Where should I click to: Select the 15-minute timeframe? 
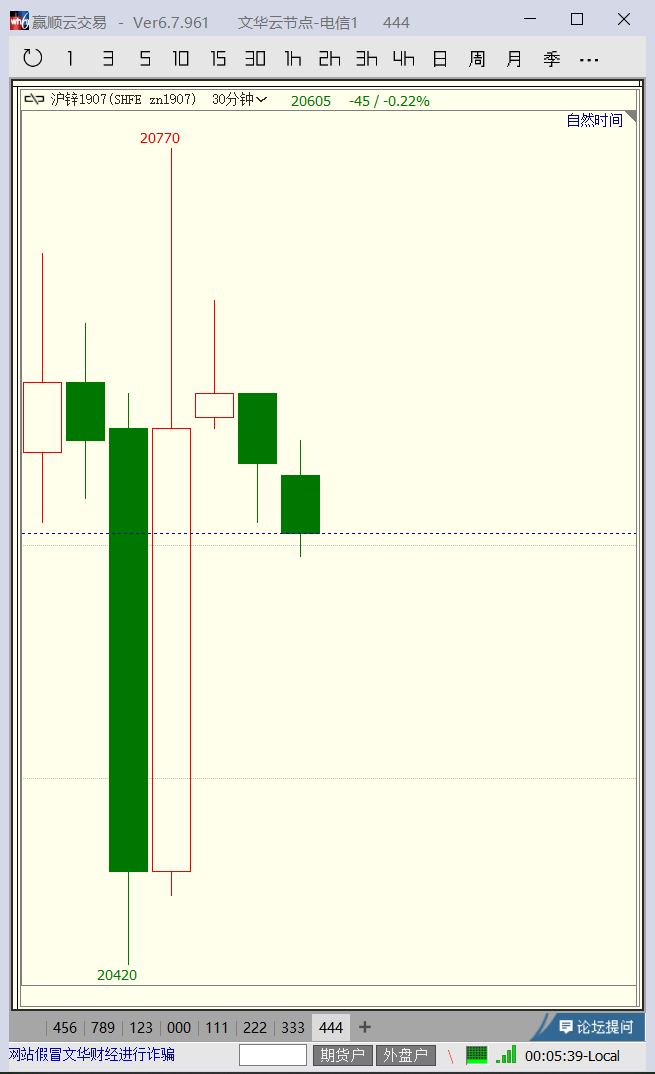(x=218, y=59)
